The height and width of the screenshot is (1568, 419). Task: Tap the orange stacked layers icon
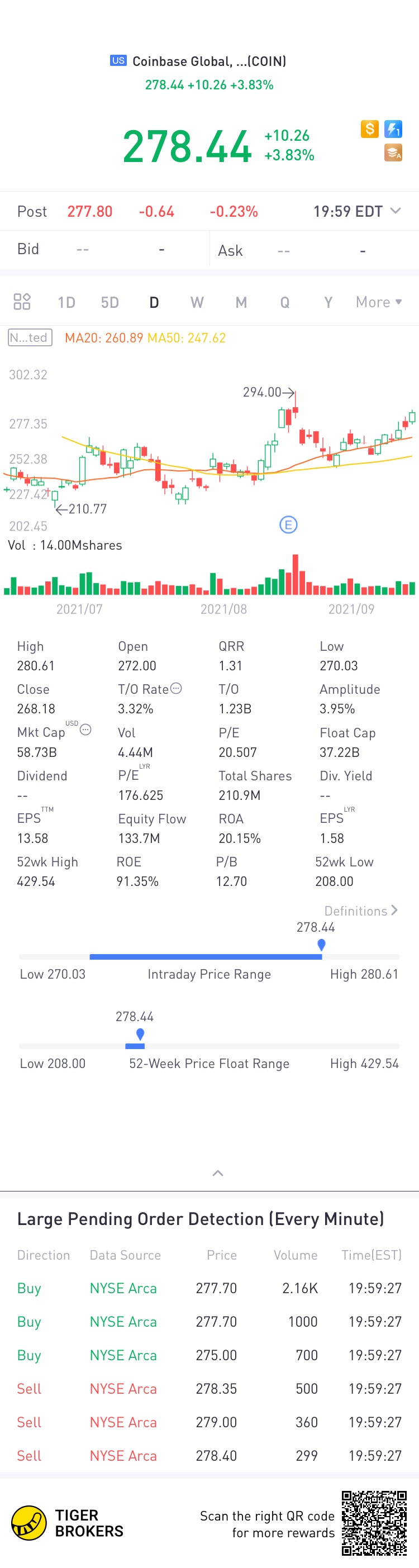tap(393, 153)
